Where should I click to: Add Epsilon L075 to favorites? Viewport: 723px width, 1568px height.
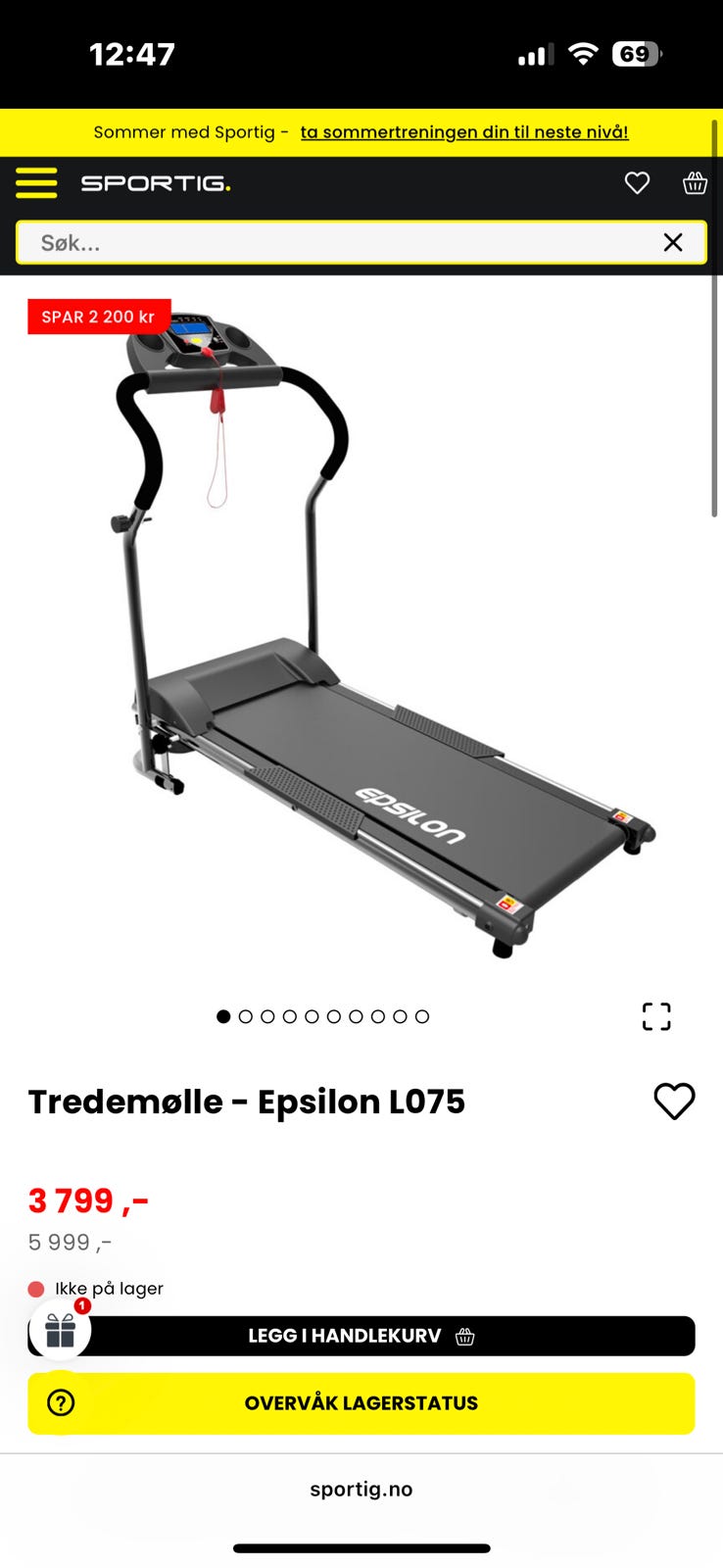674,1102
